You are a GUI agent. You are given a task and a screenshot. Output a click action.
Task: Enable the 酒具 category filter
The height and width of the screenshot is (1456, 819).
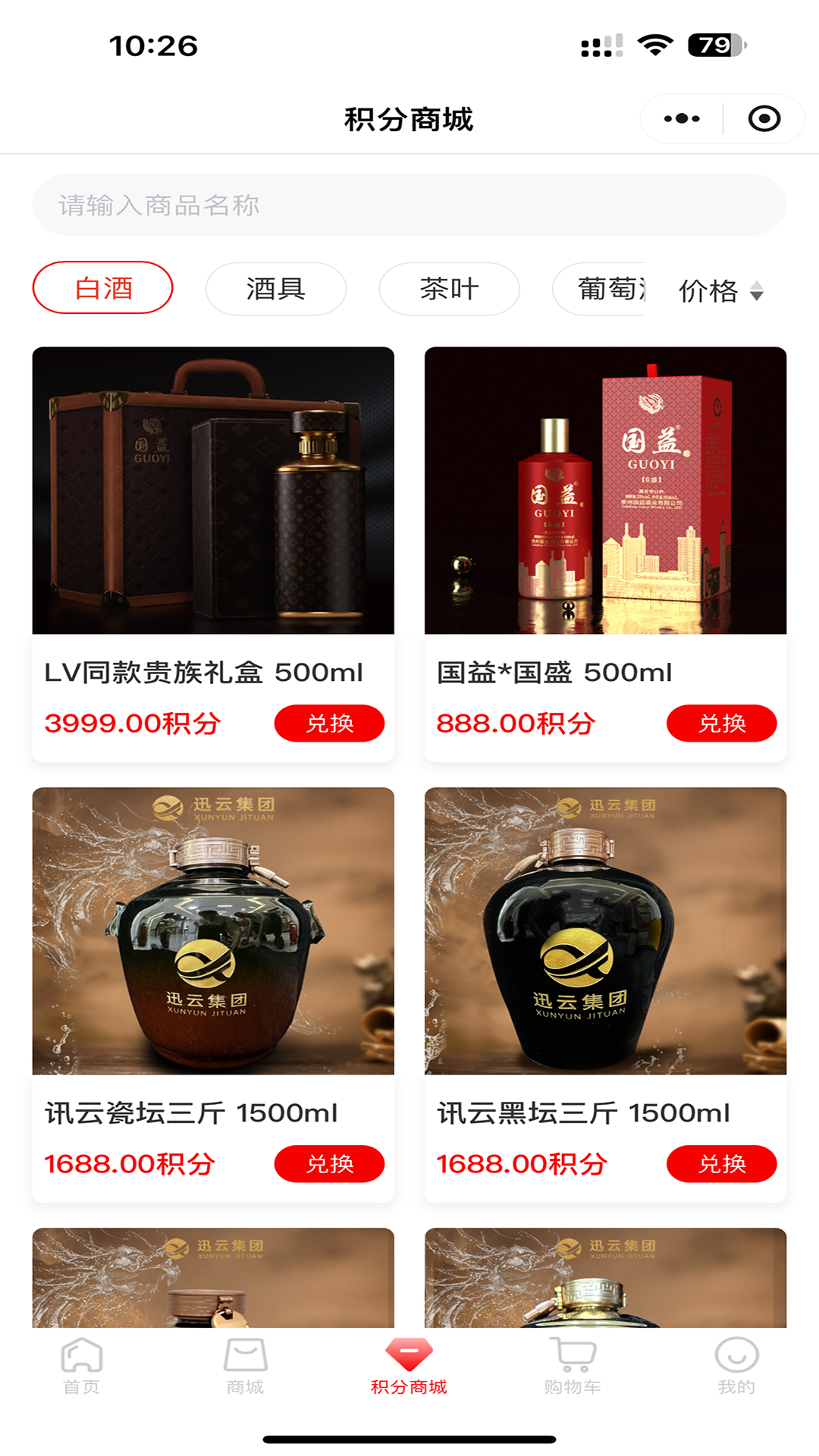(275, 289)
